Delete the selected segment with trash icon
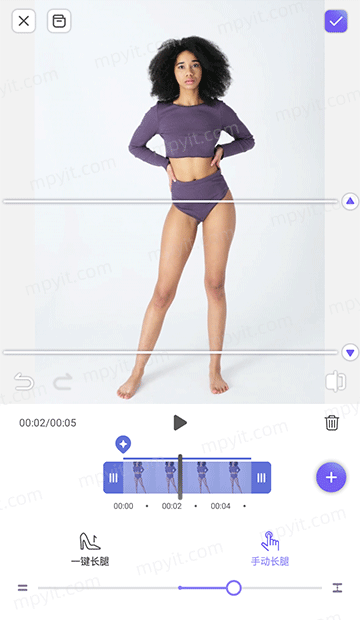This screenshot has height=620, width=360. [332, 423]
